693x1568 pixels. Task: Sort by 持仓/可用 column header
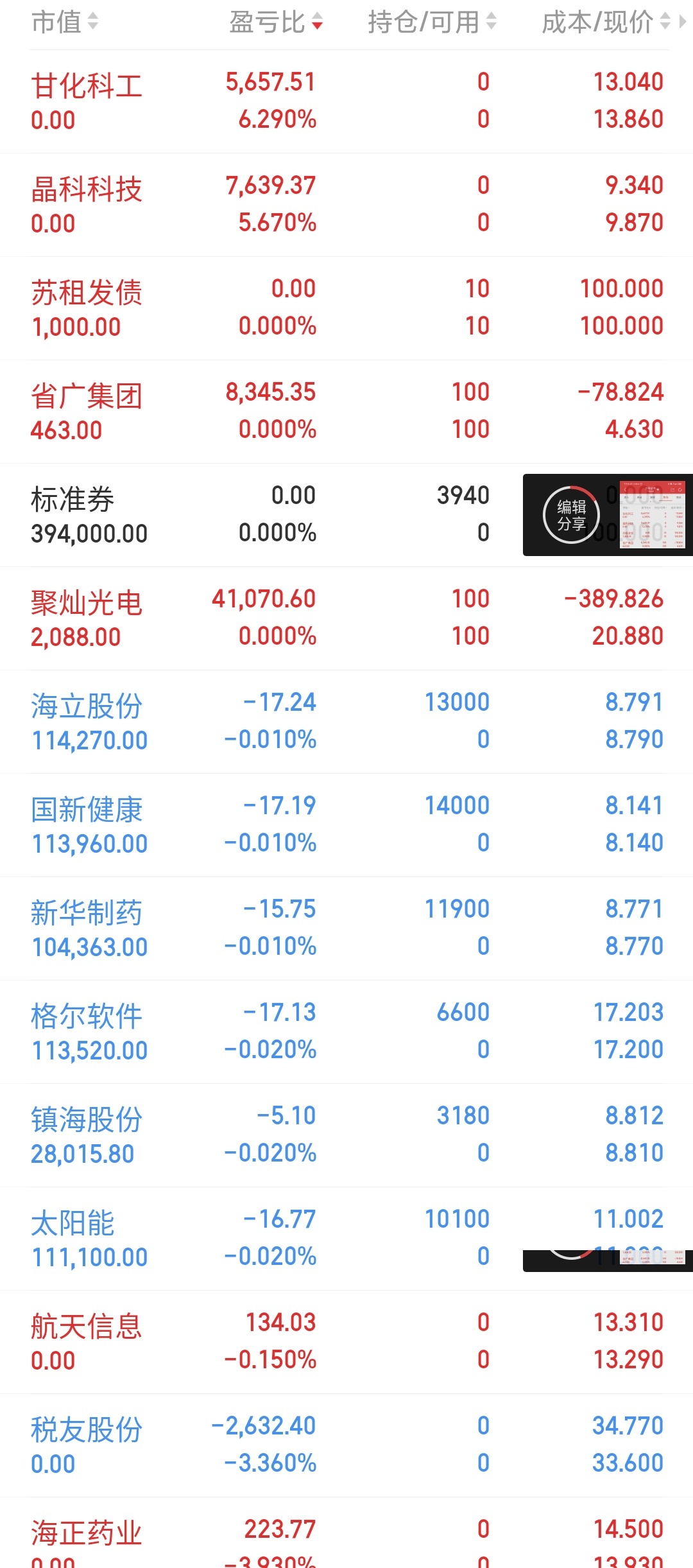pyautogui.click(x=432, y=22)
